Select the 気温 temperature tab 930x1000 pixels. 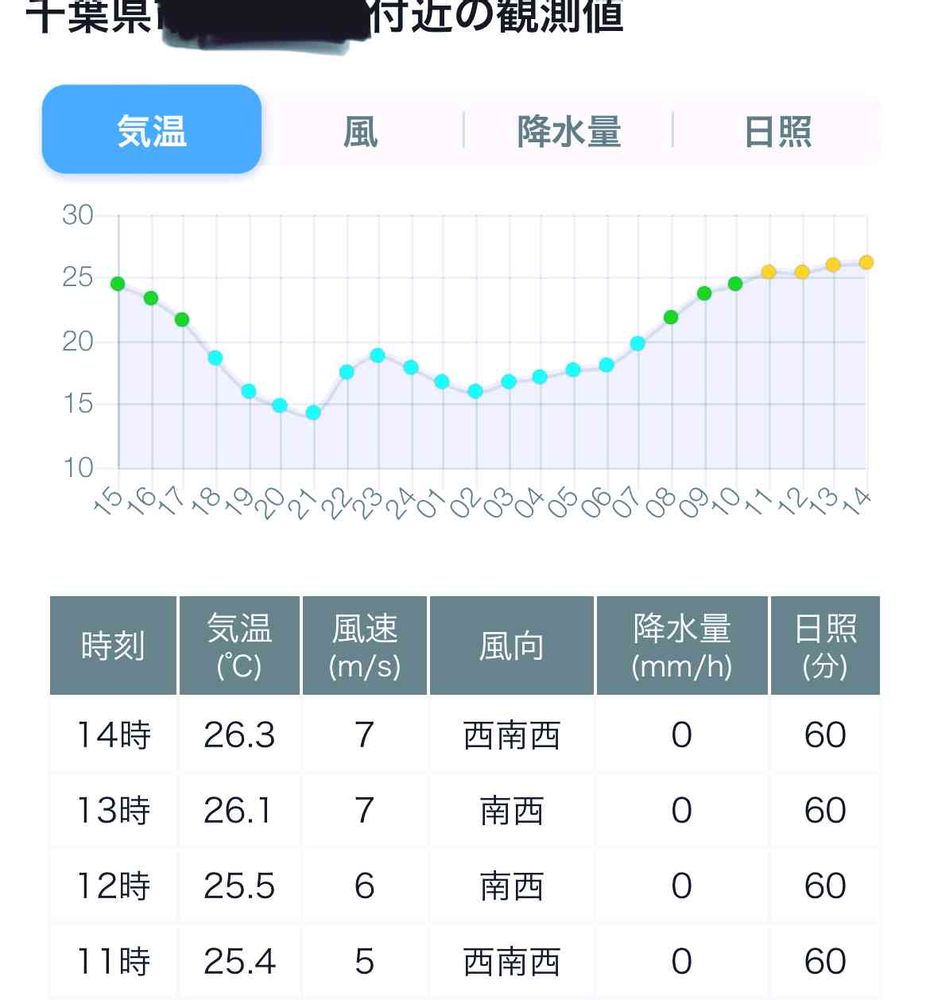coord(152,131)
